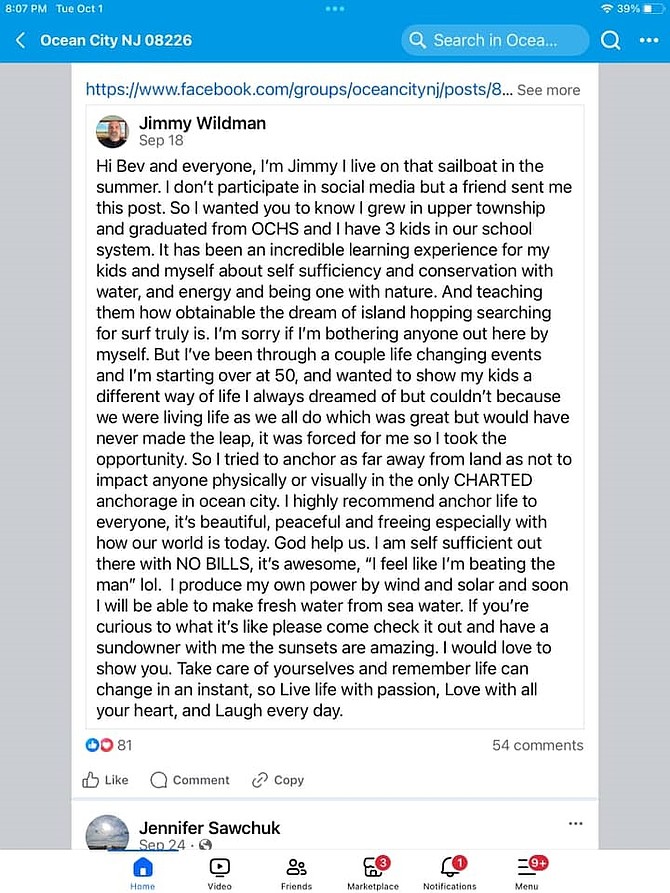
Task: View the 81 reactions list
Action: (108, 745)
